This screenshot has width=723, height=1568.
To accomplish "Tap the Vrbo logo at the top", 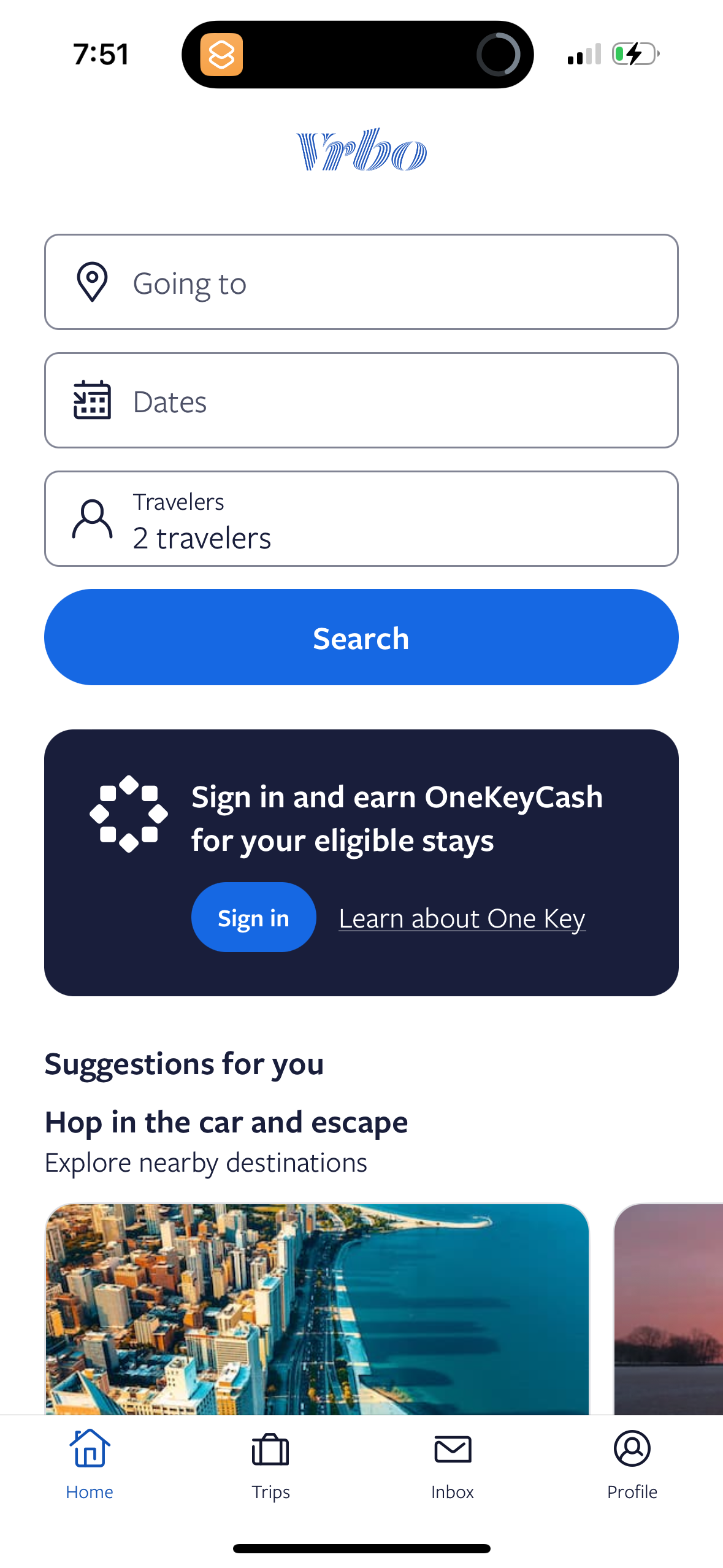I will (x=361, y=150).
